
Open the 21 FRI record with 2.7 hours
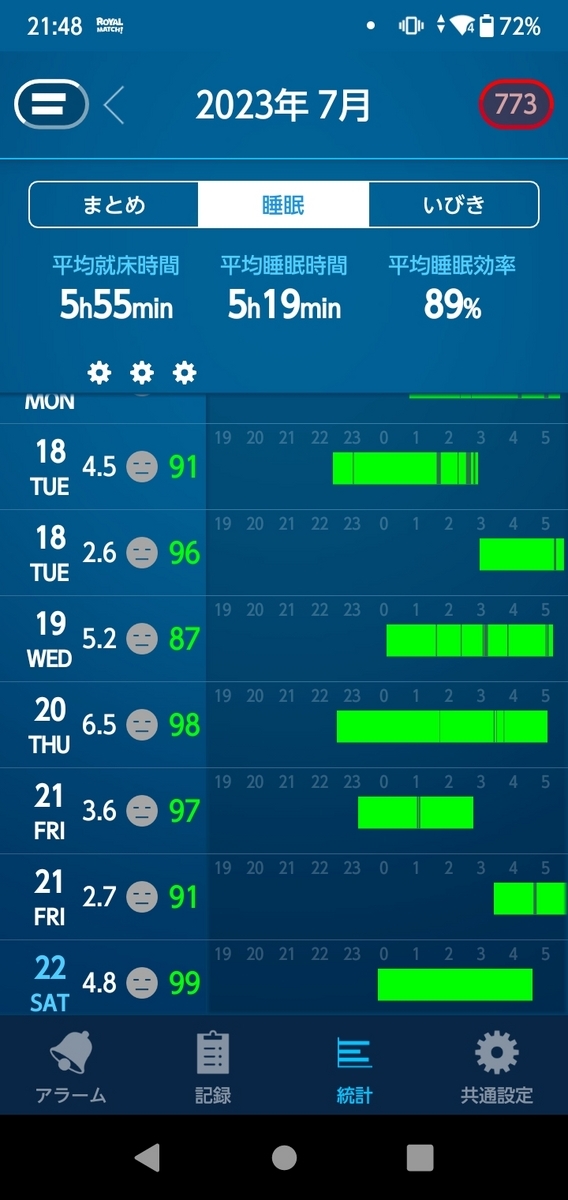(284, 897)
